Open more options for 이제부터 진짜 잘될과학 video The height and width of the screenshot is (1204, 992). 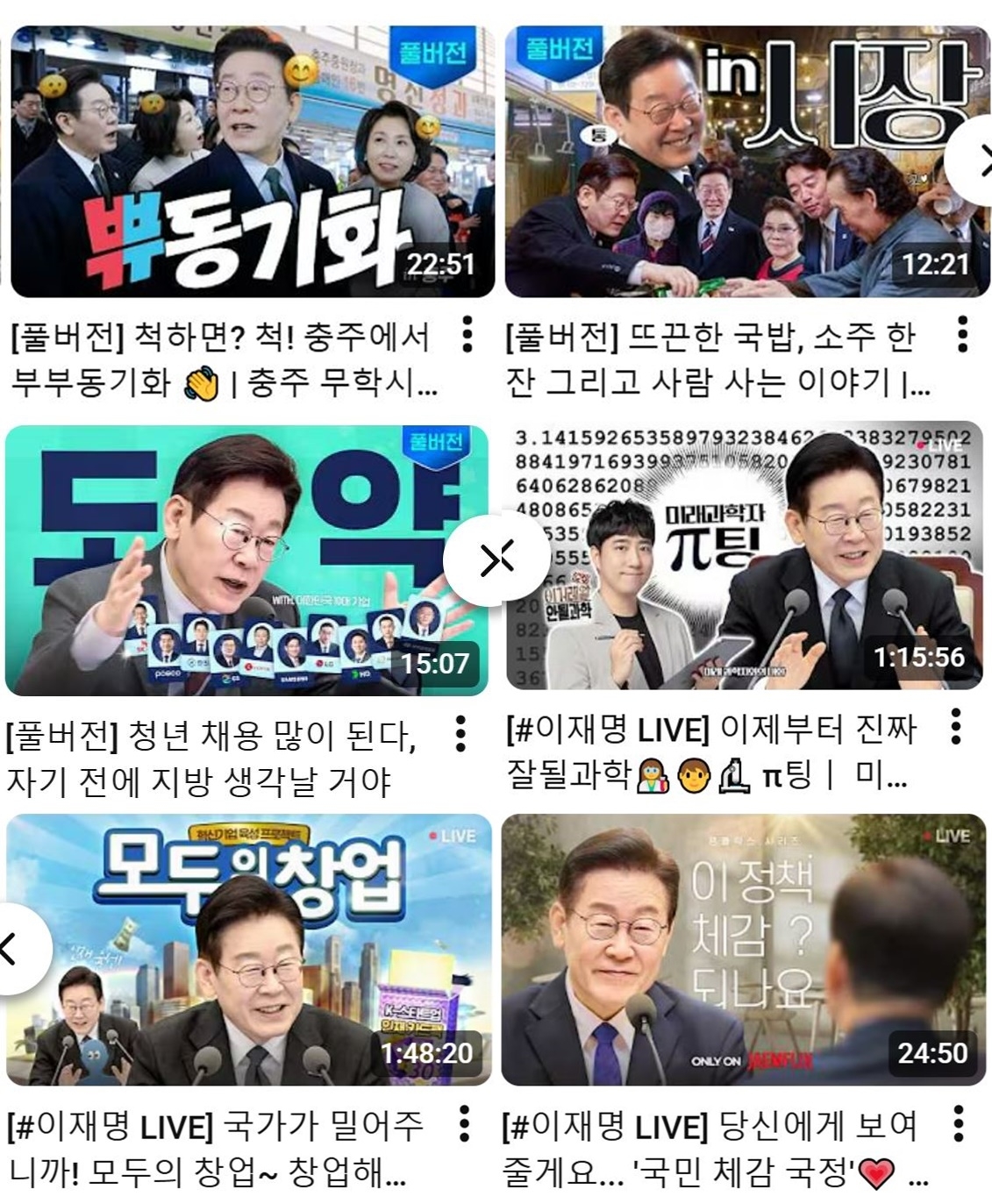tap(955, 727)
